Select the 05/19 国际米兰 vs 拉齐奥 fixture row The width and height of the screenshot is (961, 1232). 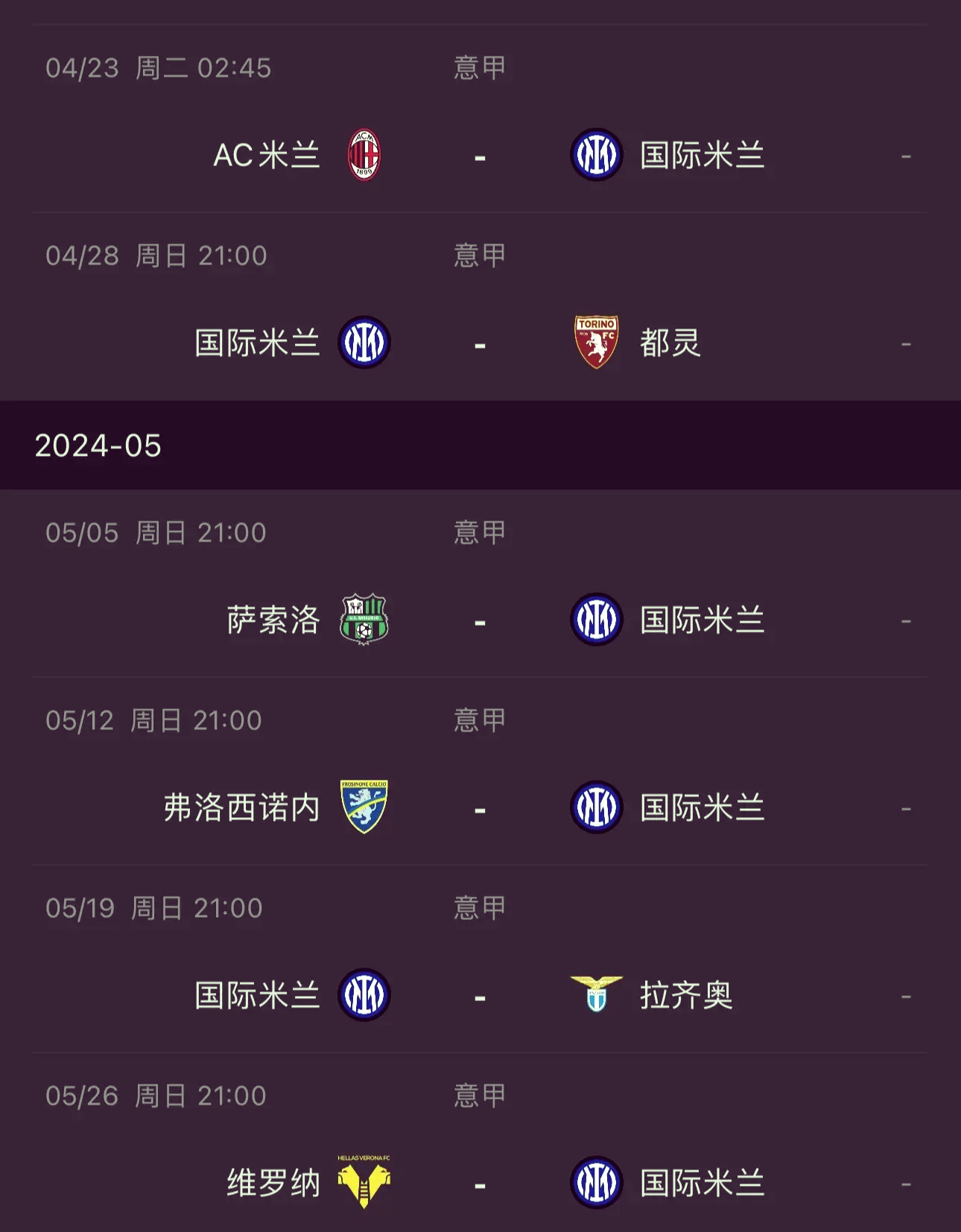480,993
